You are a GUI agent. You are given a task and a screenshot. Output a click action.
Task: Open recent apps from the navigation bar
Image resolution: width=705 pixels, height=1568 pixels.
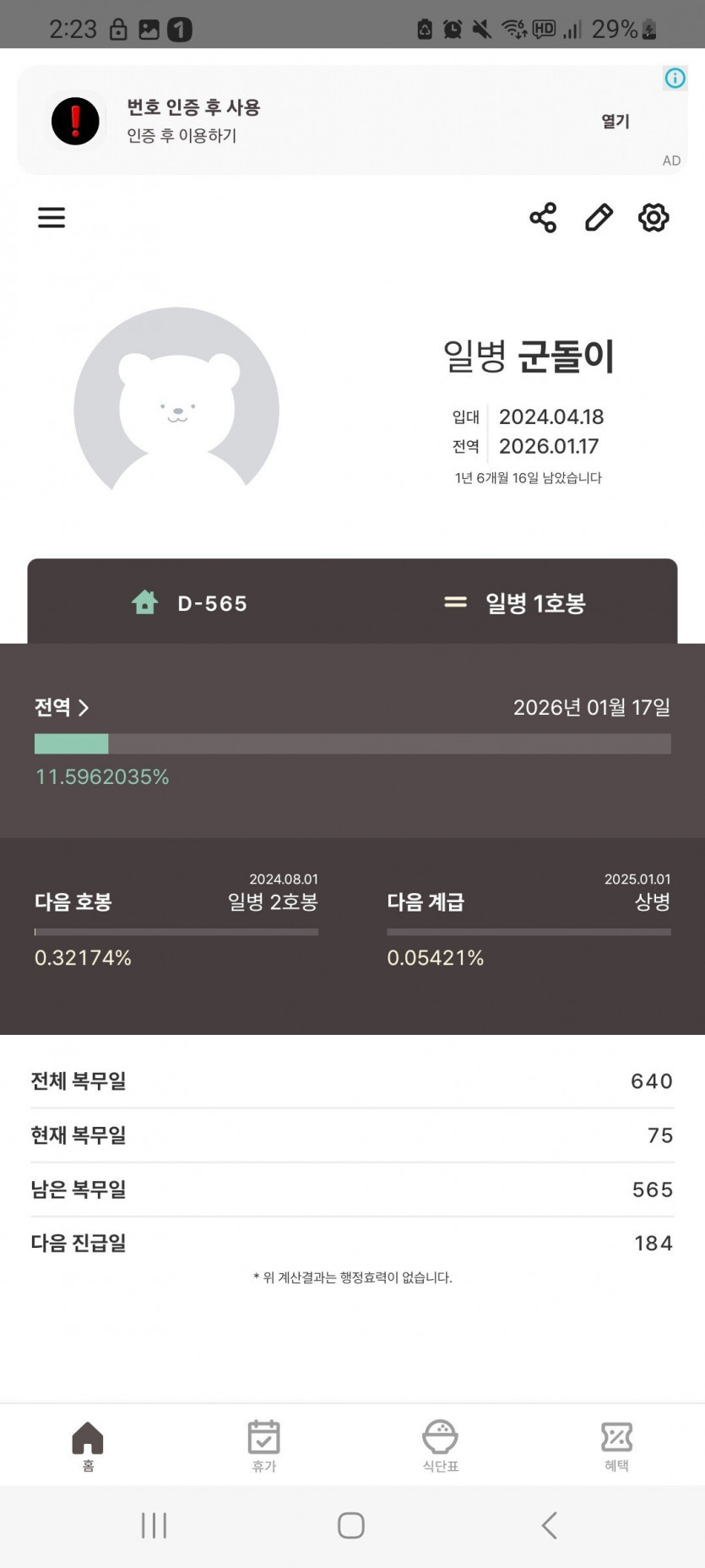[154, 1525]
